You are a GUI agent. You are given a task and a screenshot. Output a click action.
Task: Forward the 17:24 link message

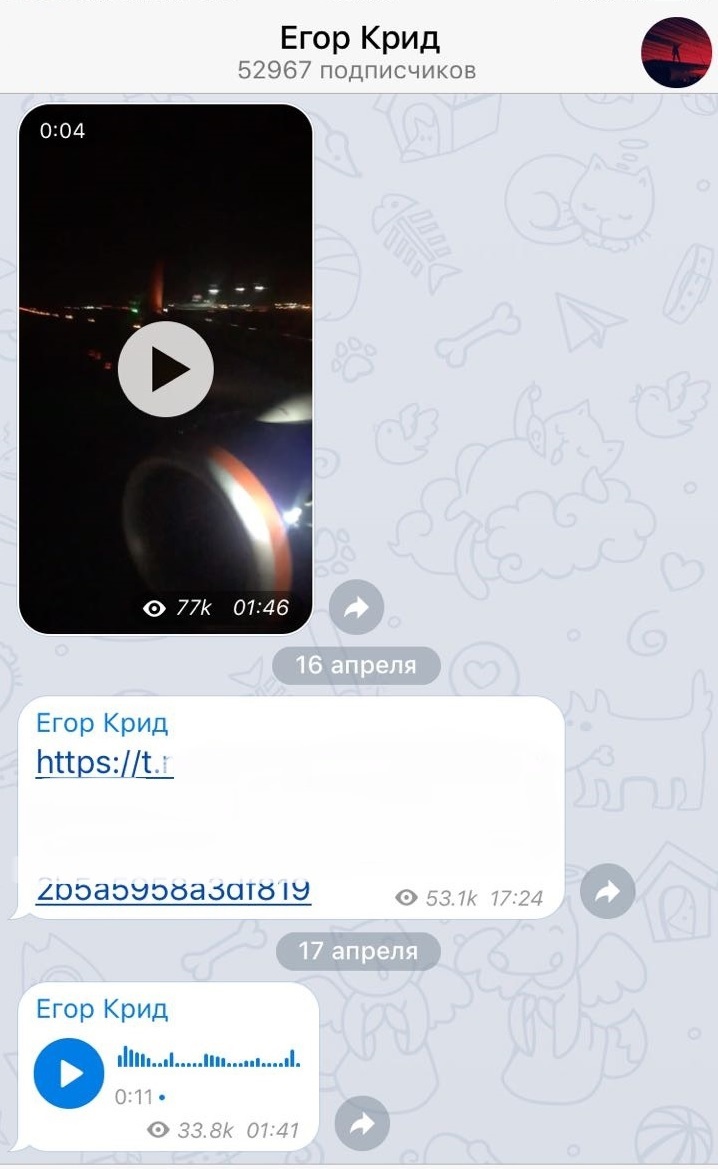click(608, 893)
